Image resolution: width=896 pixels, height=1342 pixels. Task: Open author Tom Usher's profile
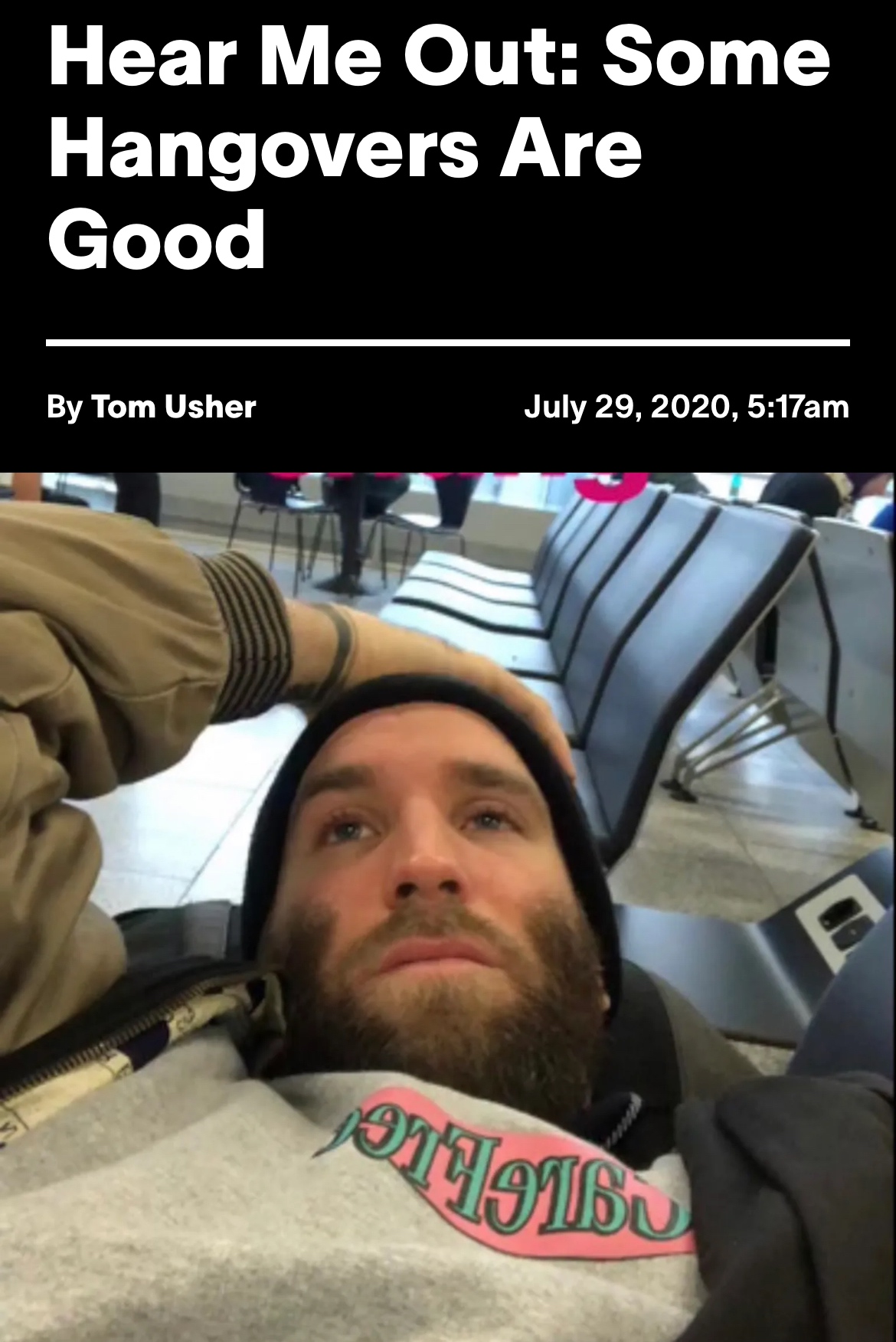[x=174, y=407]
